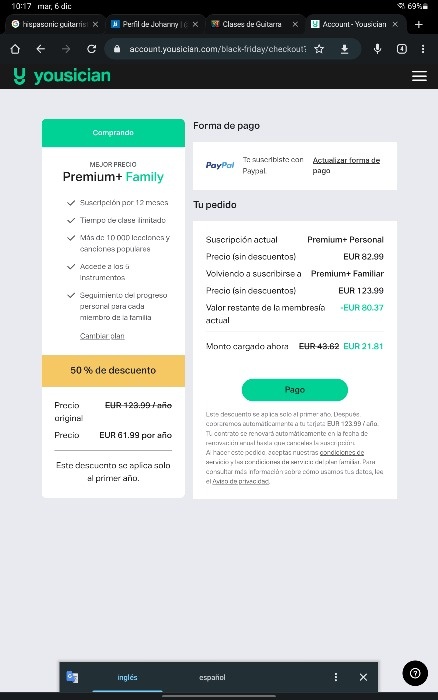Open the Yousician hamburger menu

(419, 76)
